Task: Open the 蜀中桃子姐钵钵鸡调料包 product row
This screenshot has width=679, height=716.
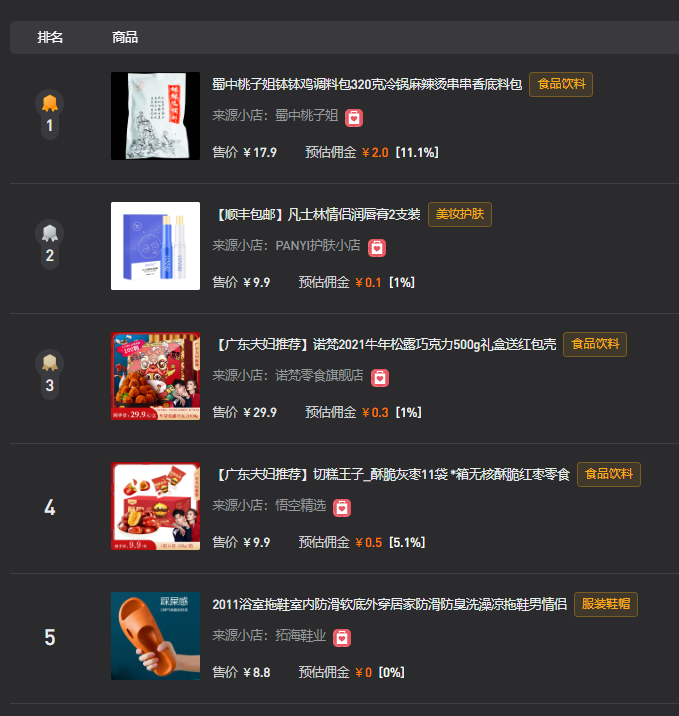Action: click(x=367, y=85)
